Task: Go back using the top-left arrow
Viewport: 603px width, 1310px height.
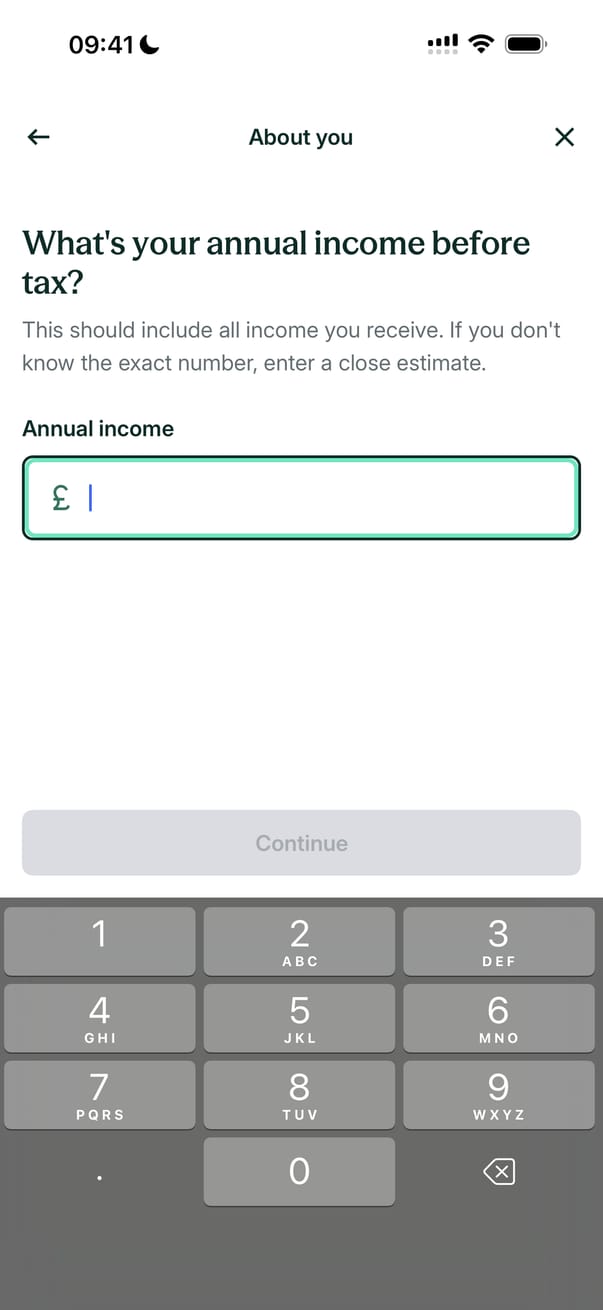Action: (38, 137)
